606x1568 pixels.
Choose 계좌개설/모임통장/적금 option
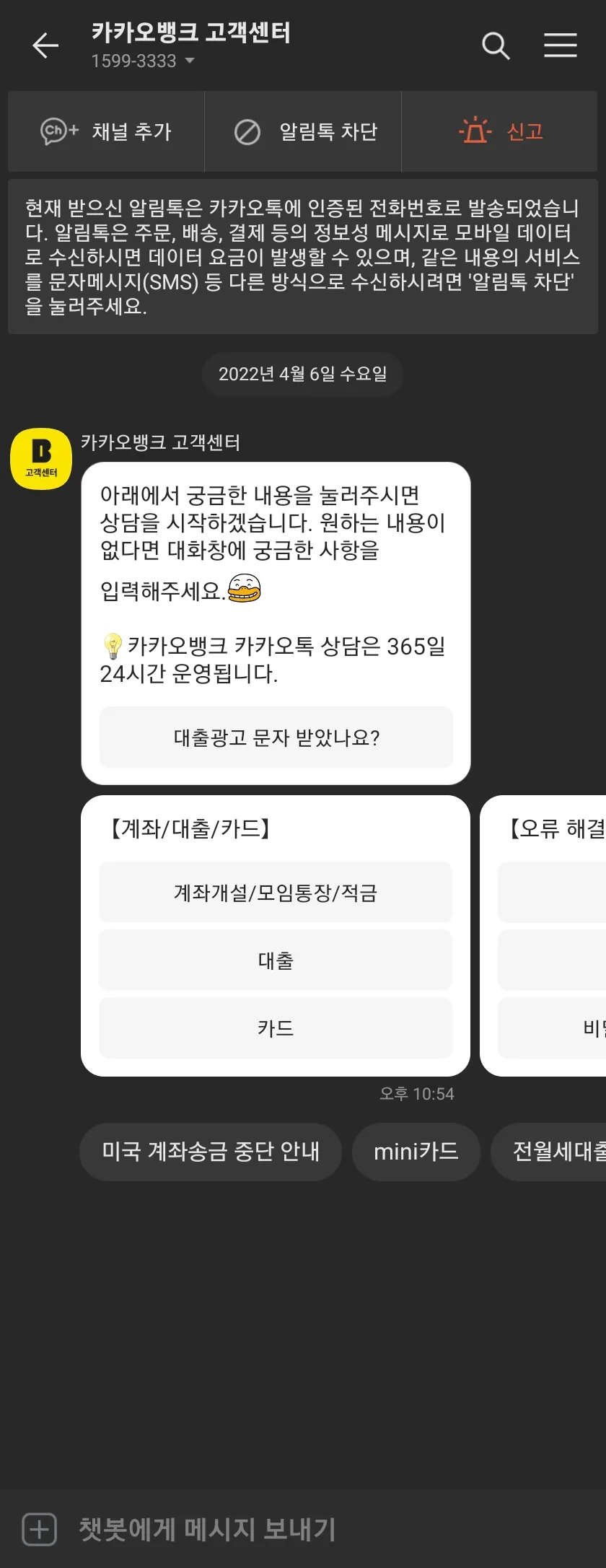[x=276, y=893]
